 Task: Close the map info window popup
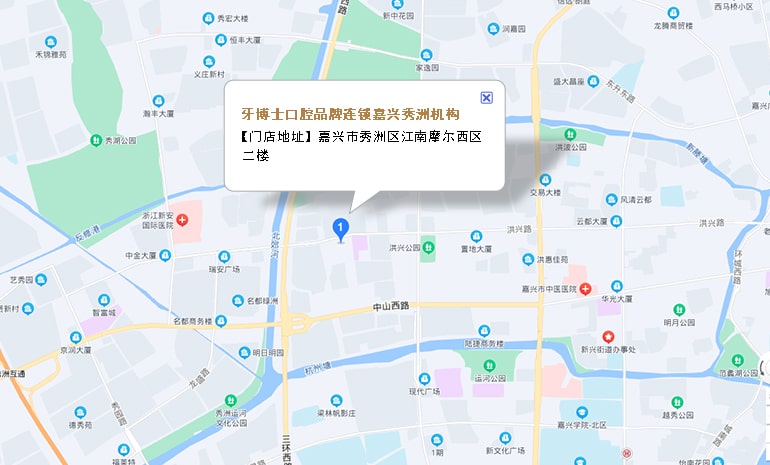486,97
